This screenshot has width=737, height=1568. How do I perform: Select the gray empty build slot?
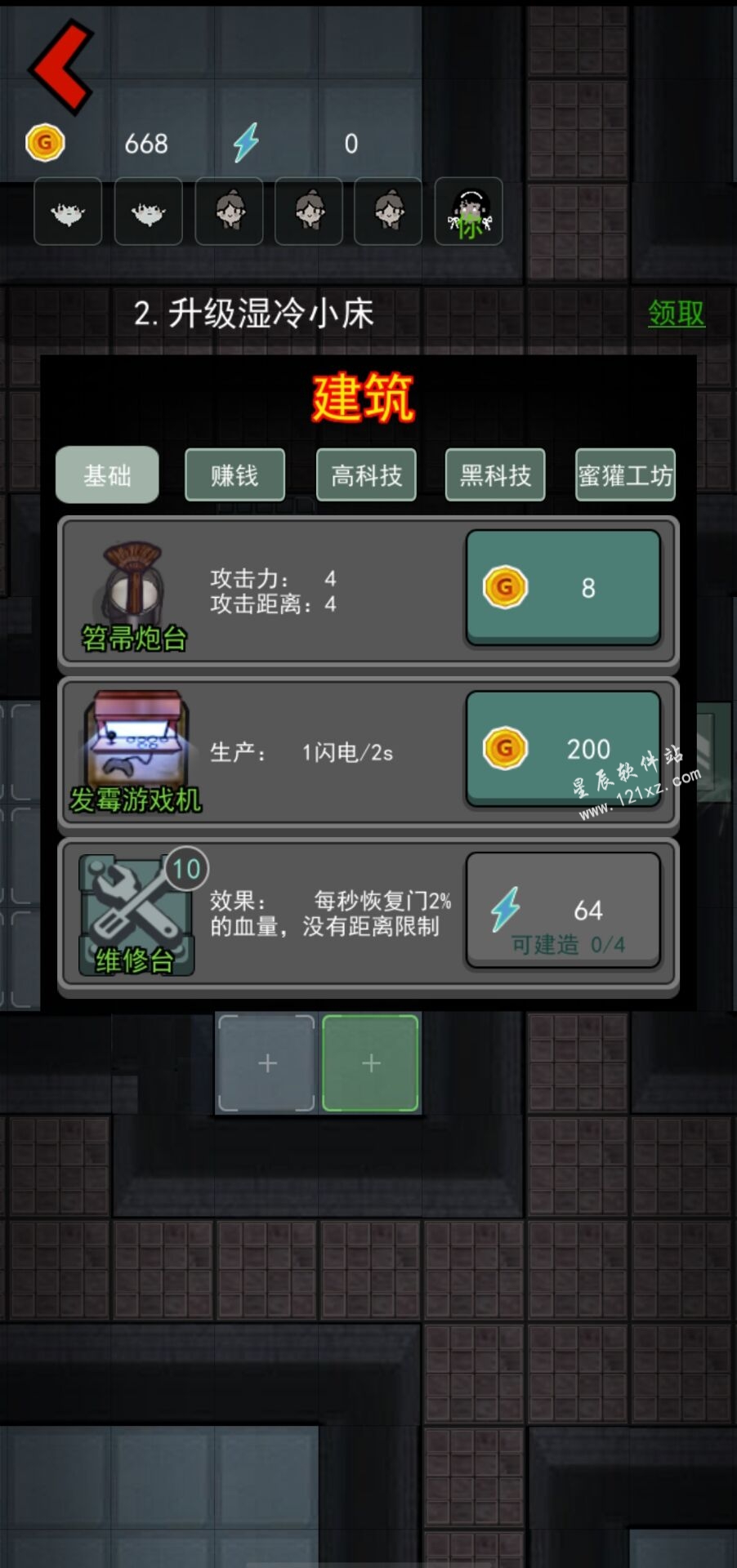266,1062
